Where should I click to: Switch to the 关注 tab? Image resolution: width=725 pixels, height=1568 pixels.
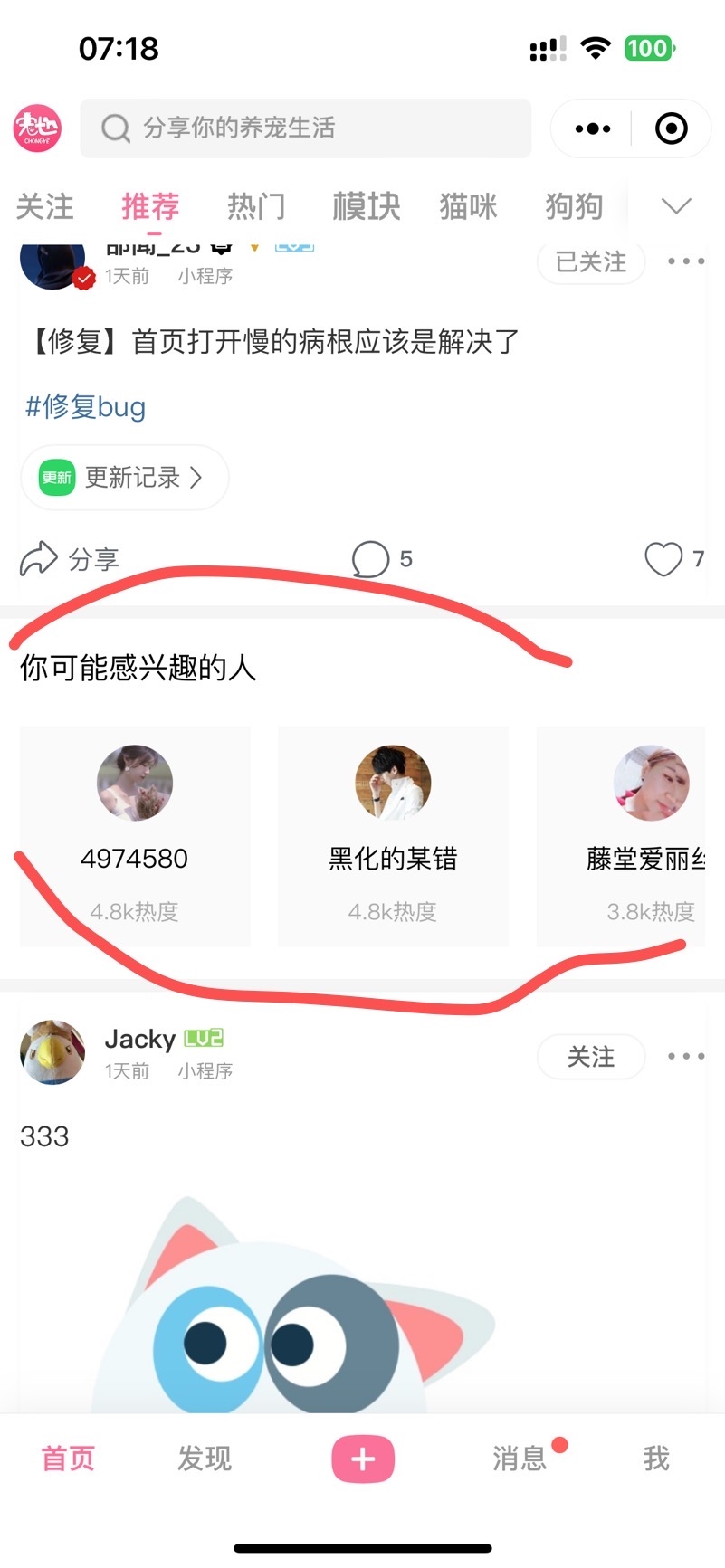click(45, 206)
